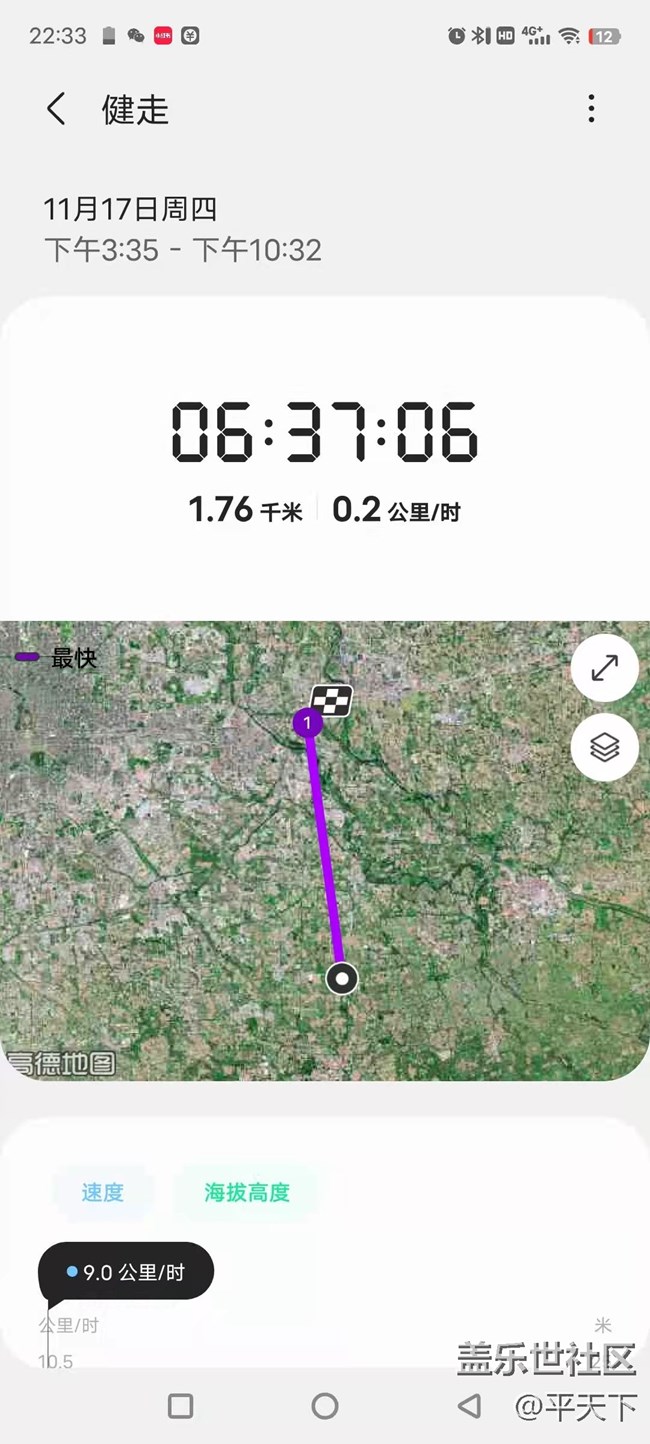Go to the home screen

[x=325, y=1406]
